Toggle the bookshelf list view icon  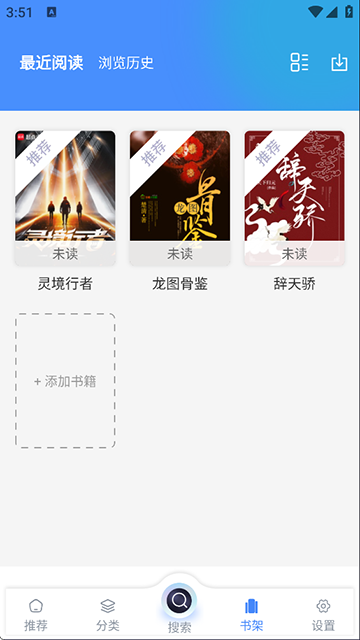[x=299, y=62]
